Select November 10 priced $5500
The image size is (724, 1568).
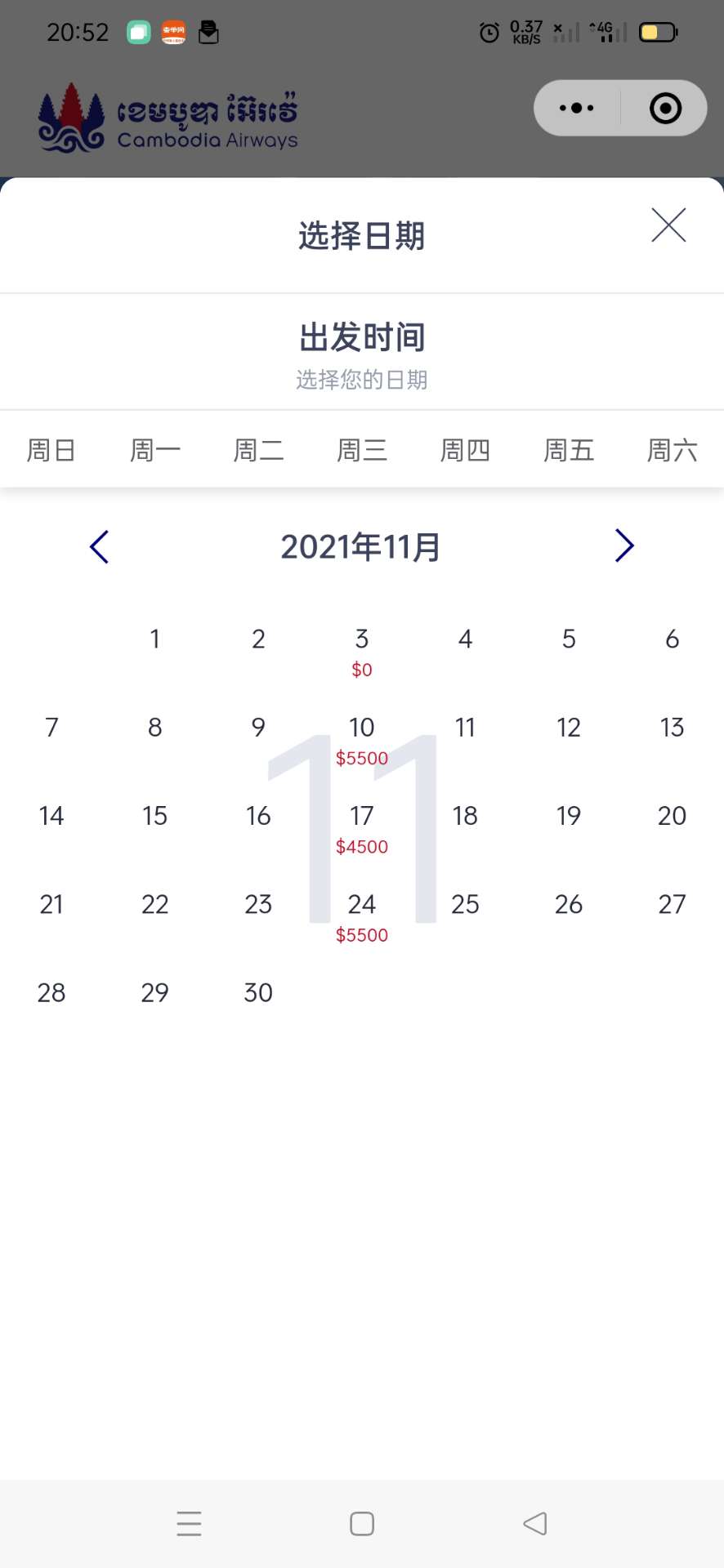coord(362,741)
